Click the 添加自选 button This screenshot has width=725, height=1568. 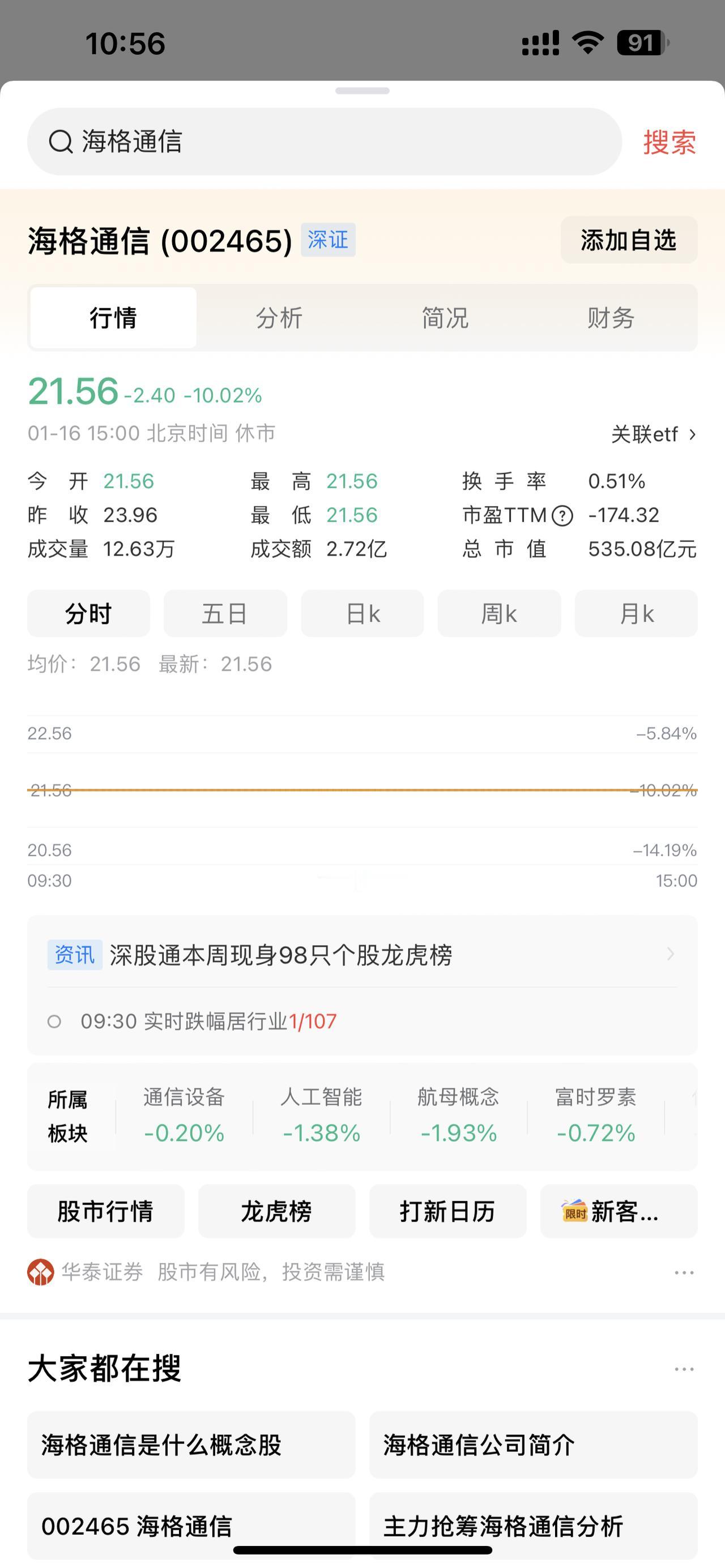click(629, 240)
